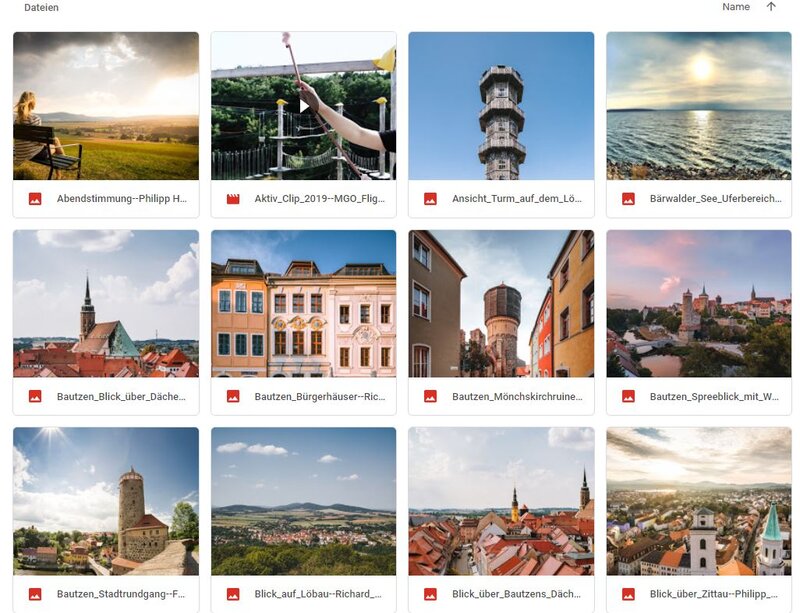Open the Bautzen_Bürgerhäuser image
Viewport: 800px width, 613px height.
point(303,304)
